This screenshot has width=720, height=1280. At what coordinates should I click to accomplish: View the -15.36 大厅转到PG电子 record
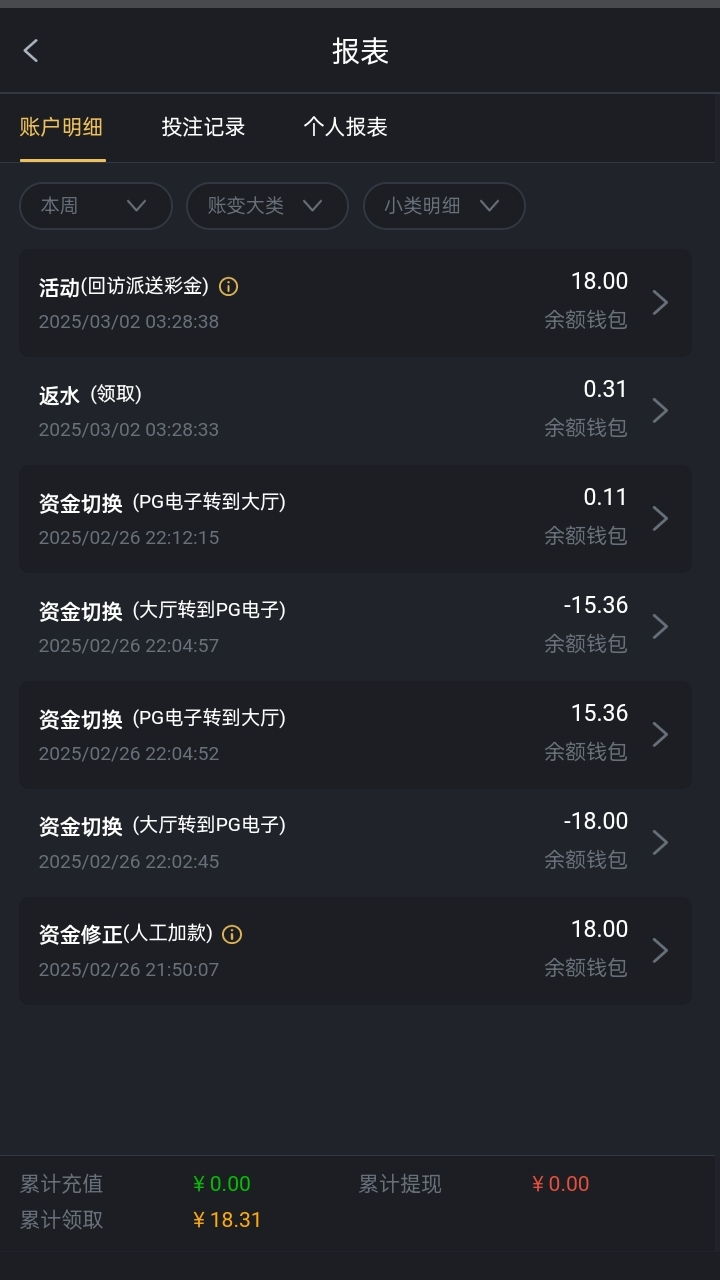tap(355, 627)
